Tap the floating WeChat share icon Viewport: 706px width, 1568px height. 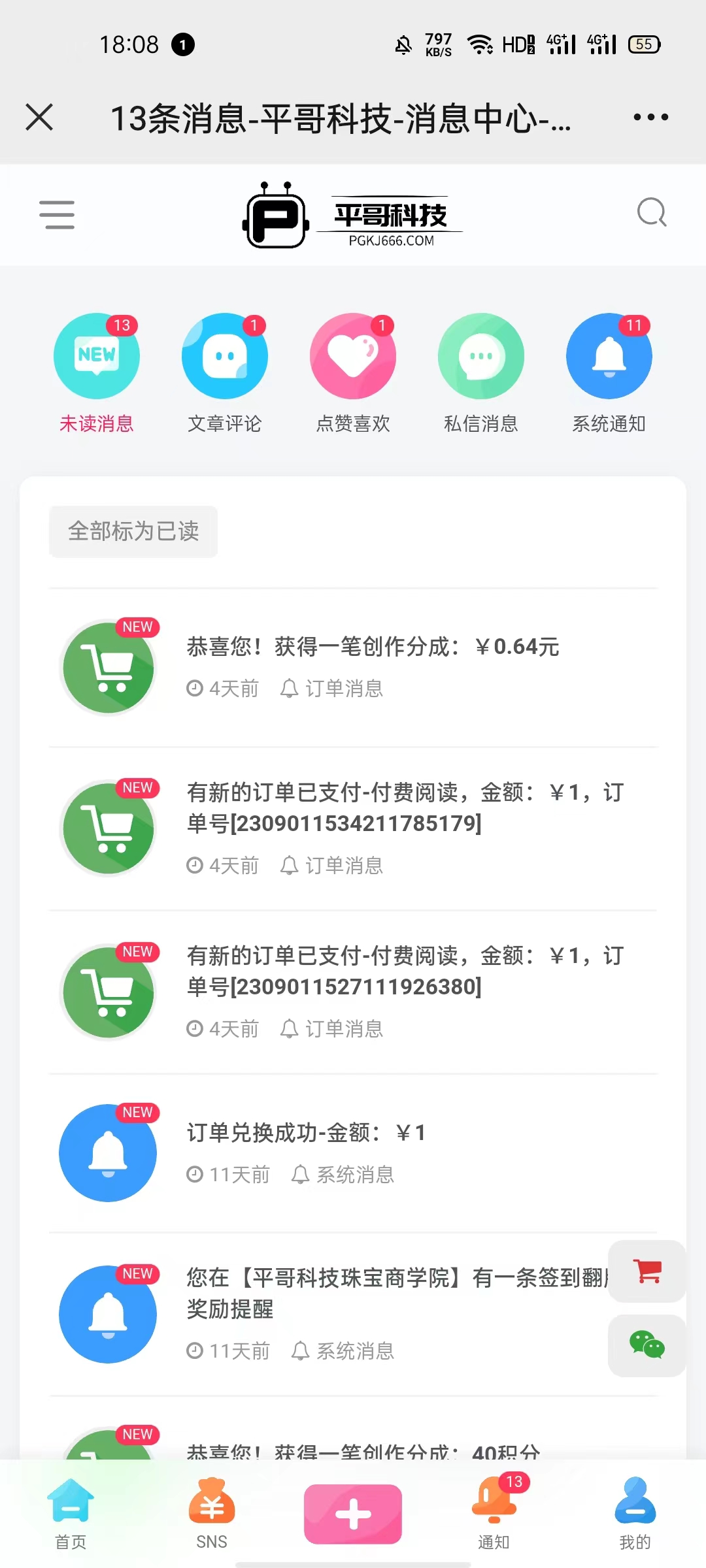coord(646,1346)
